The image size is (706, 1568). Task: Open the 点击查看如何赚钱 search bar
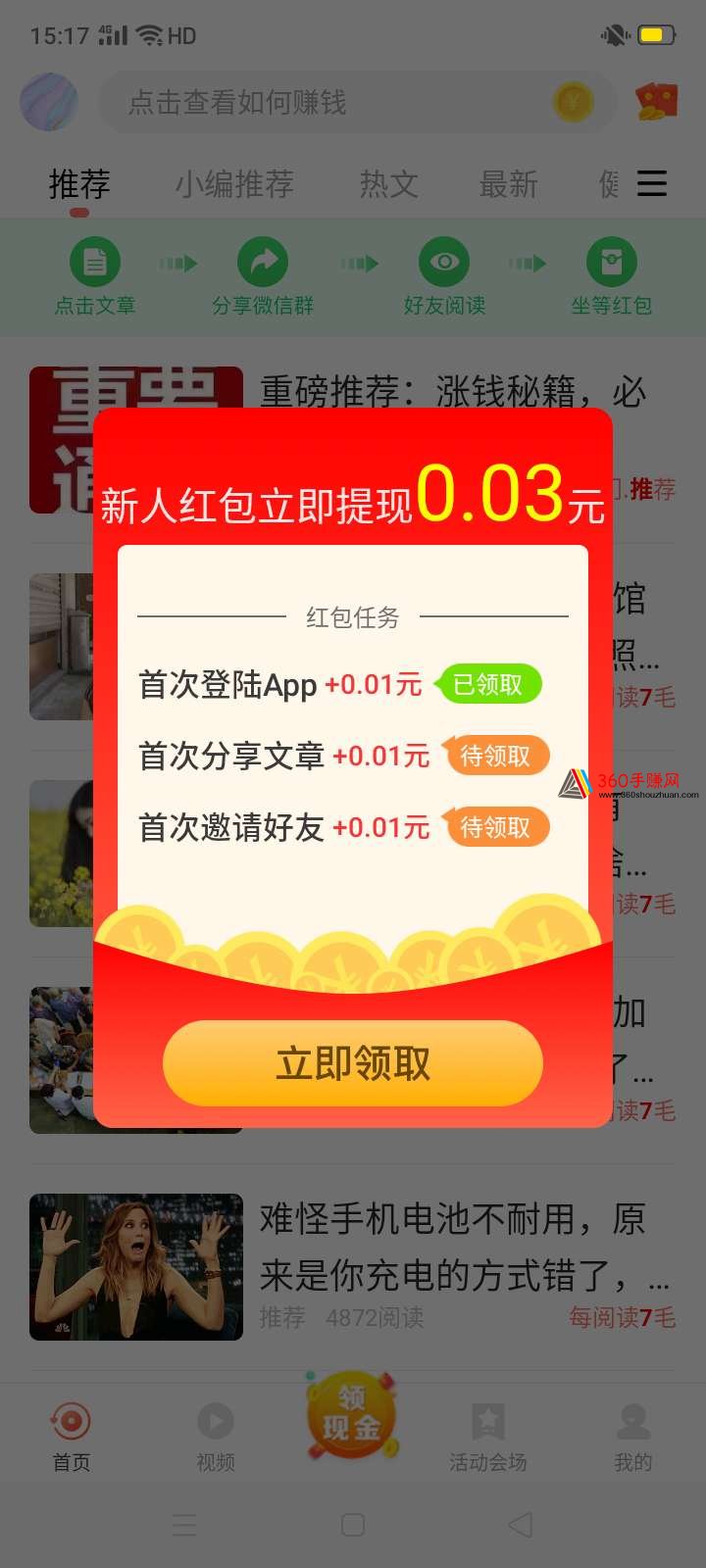coord(357,102)
